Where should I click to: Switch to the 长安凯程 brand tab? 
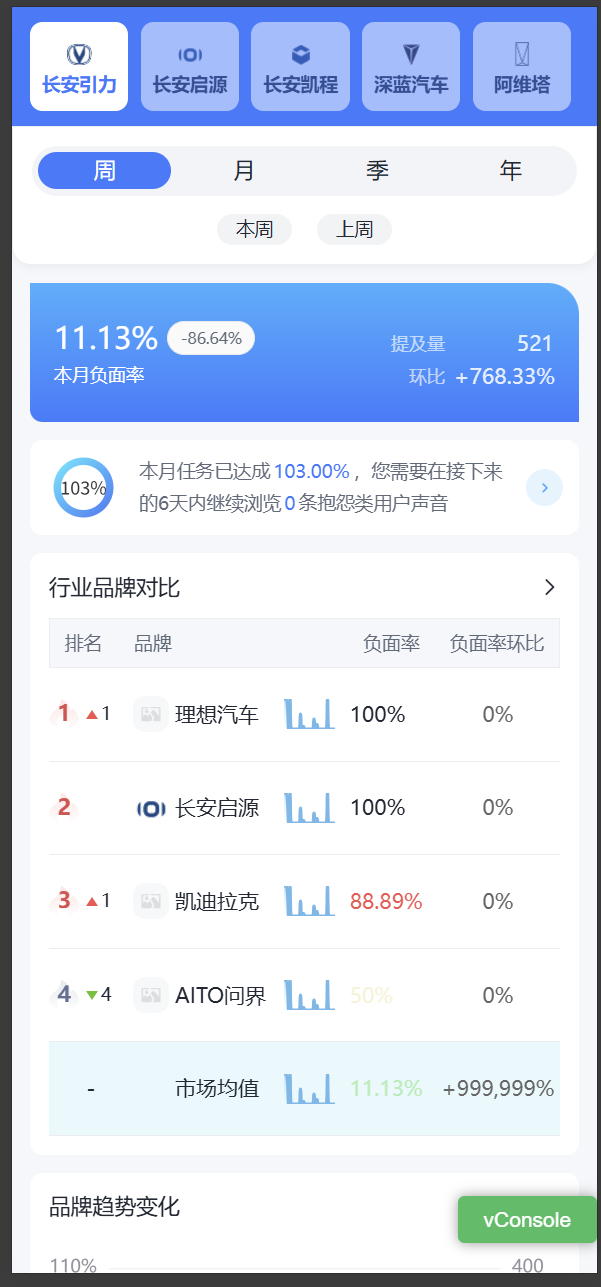300,67
